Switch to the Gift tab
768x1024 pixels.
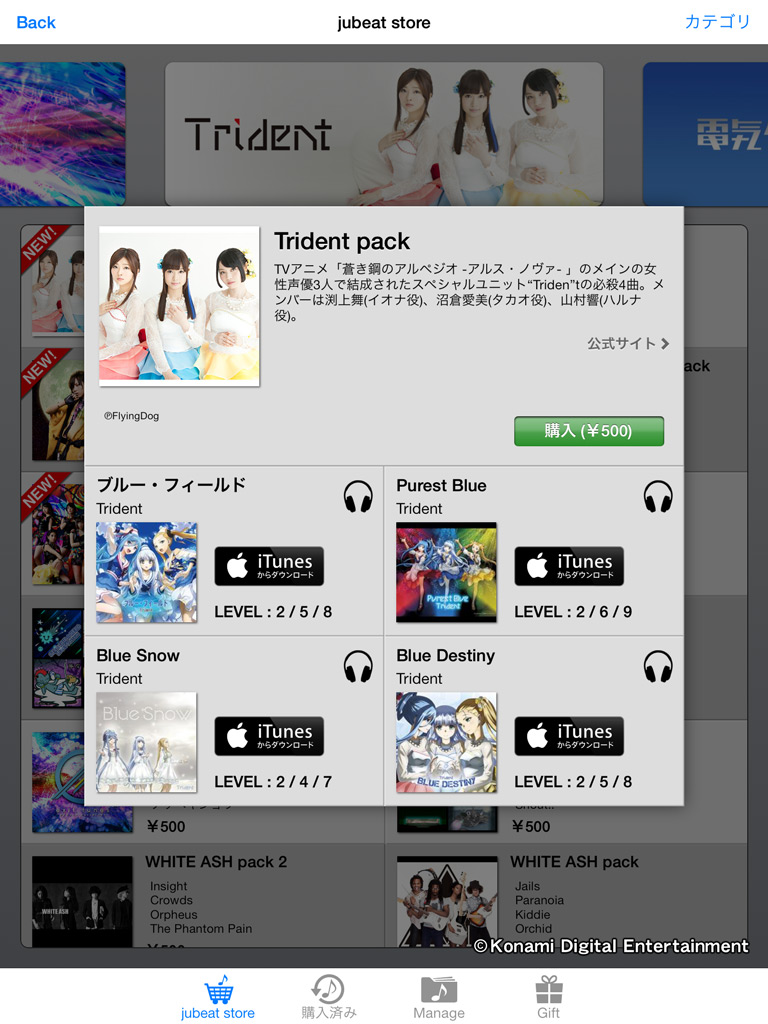(549, 998)
